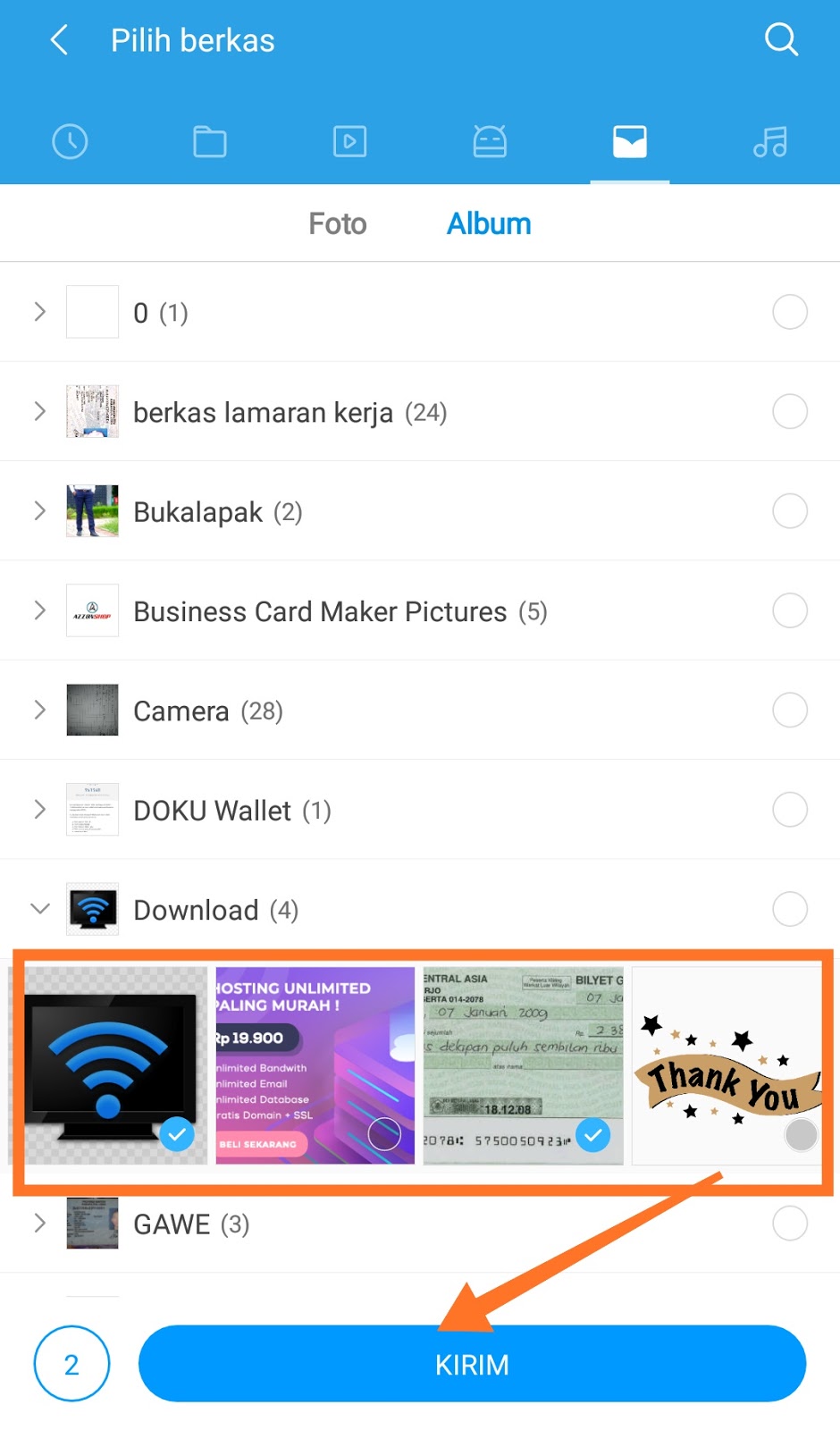Send files with the KIRIM button
Image resolution: width=840 pixels, height=1430 pixels.
pyautogui.click(x=472, y=1364)
